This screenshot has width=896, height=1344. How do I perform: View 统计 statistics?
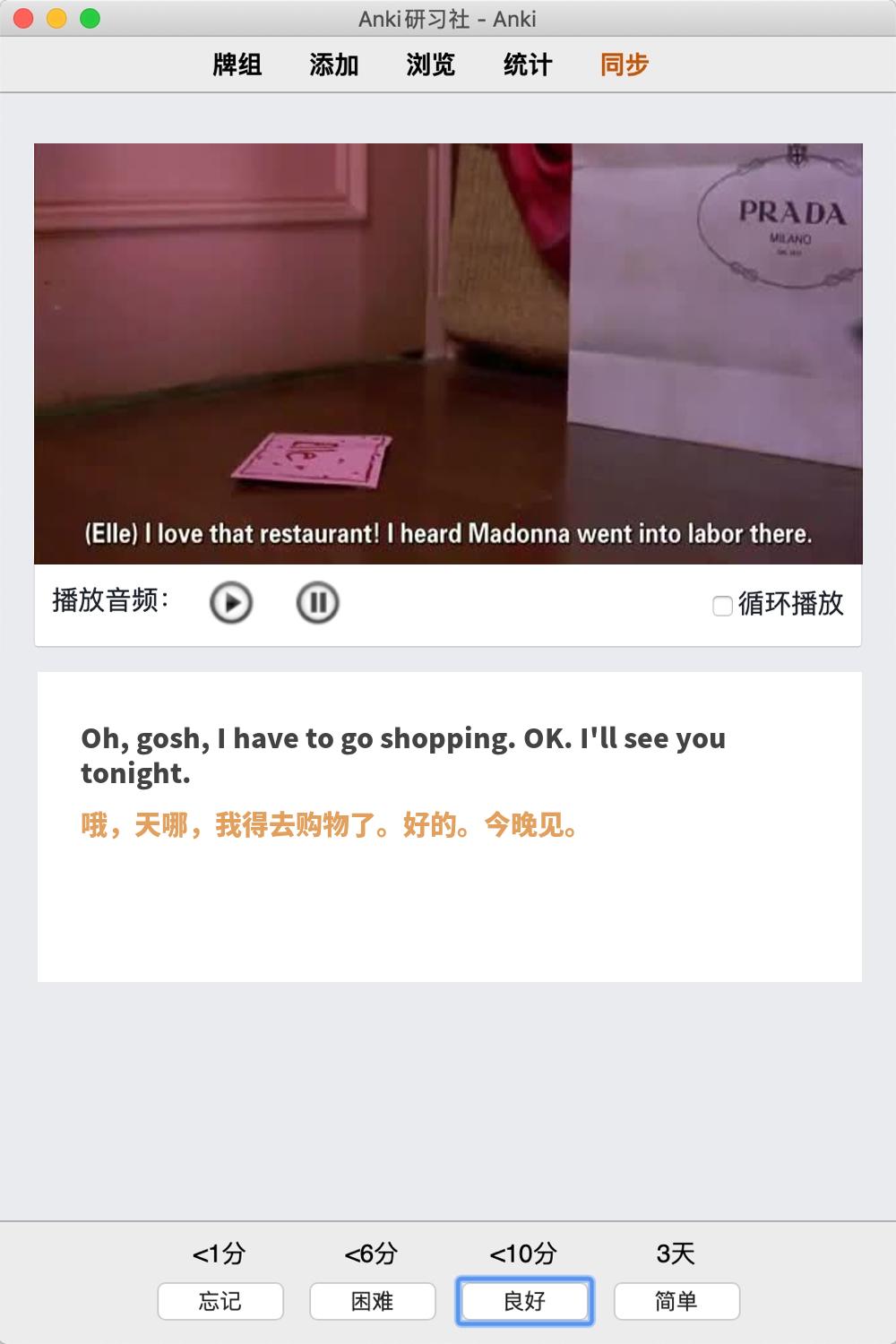pos(528,65)
